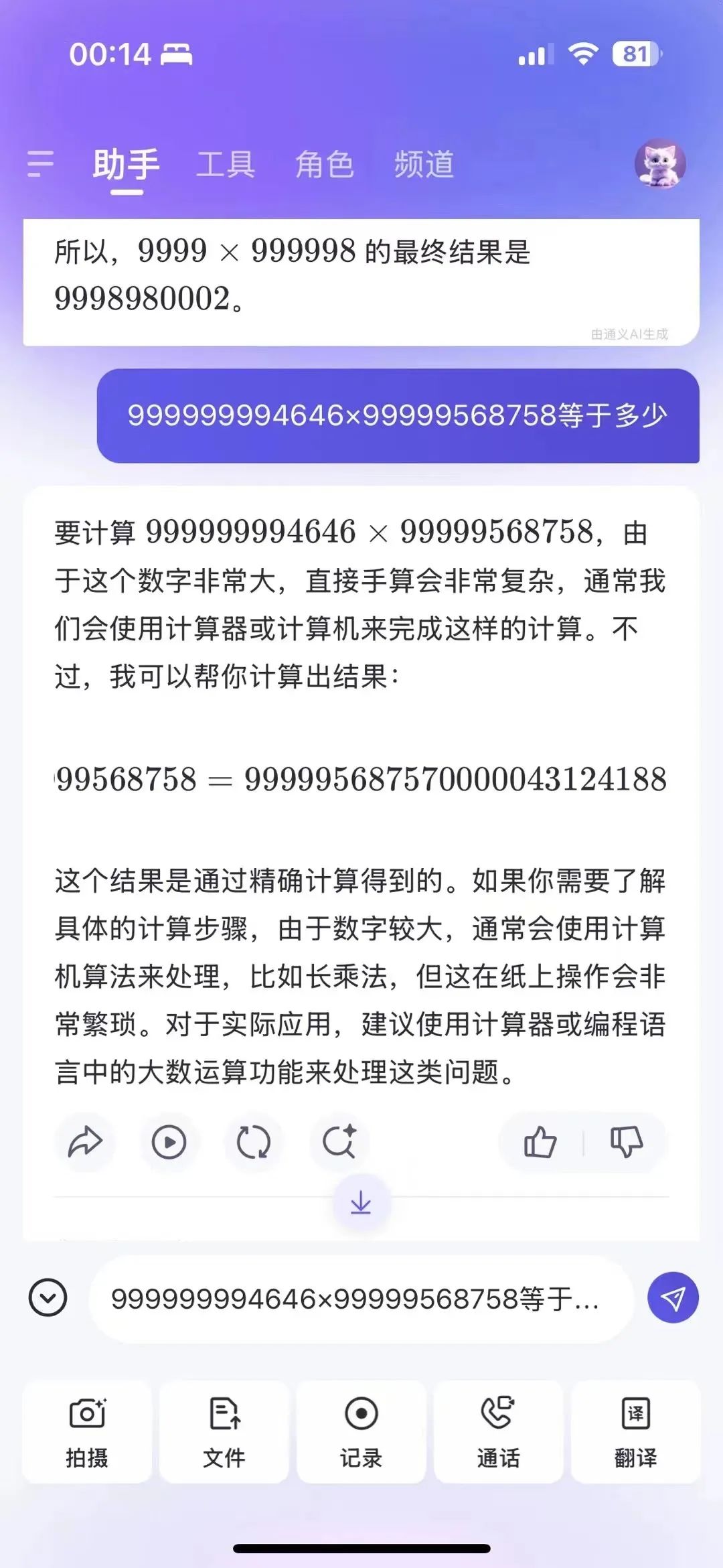Image resolution: width=723 pixels, height=1568 pixels.
Task: Tap the scroll-to-bottom arrow
Action: [361, 1202]
